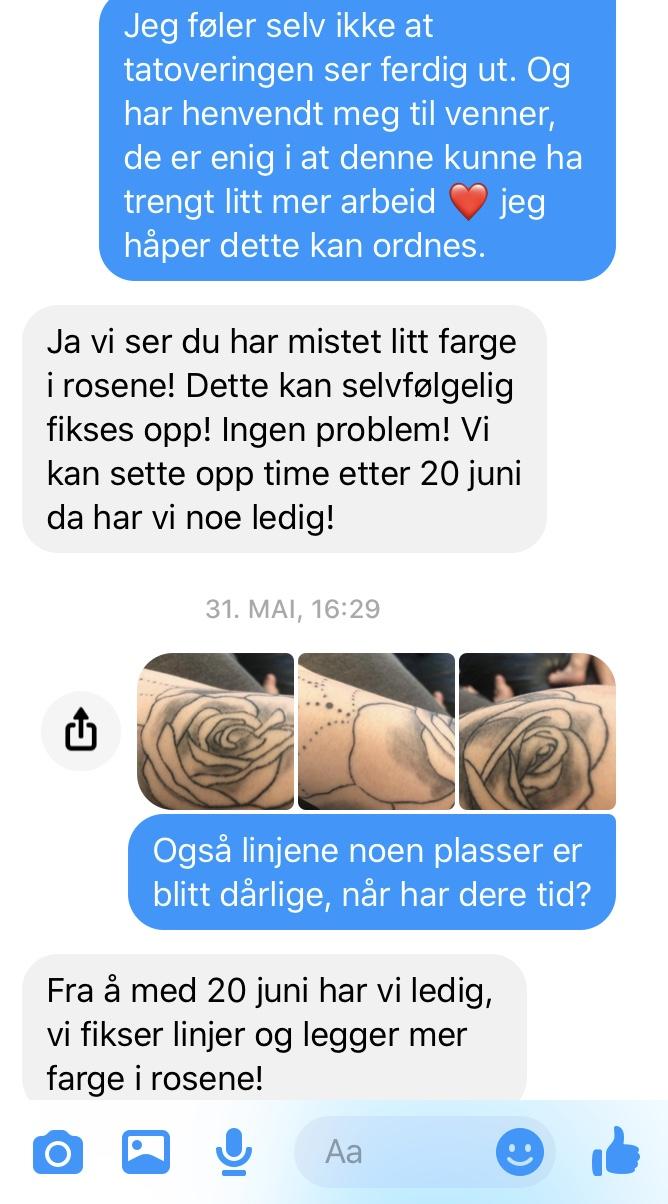Share the sent tattoo photos

(81, 733)
